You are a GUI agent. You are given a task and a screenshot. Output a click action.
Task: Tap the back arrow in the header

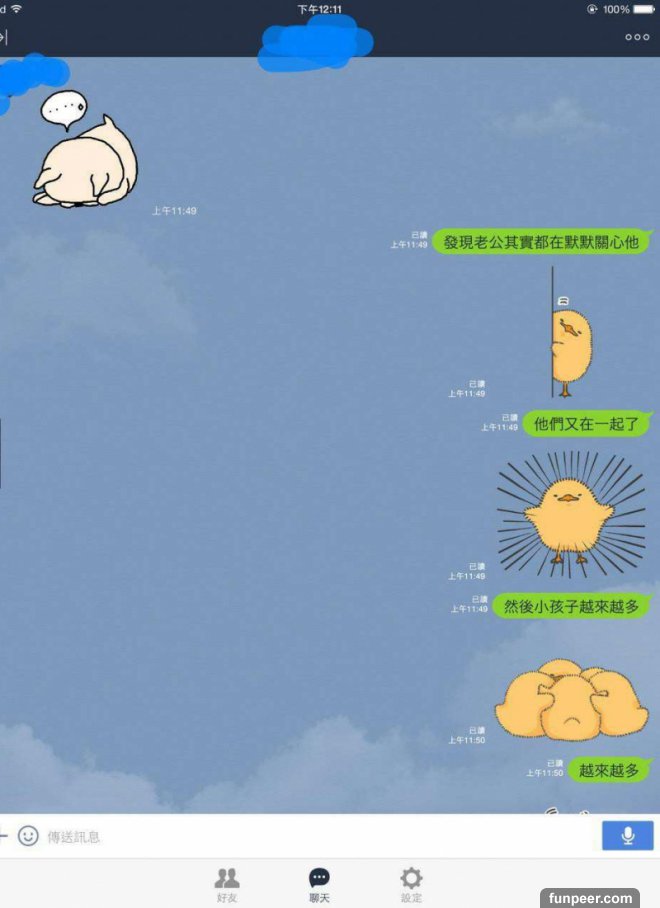[4, 38]
